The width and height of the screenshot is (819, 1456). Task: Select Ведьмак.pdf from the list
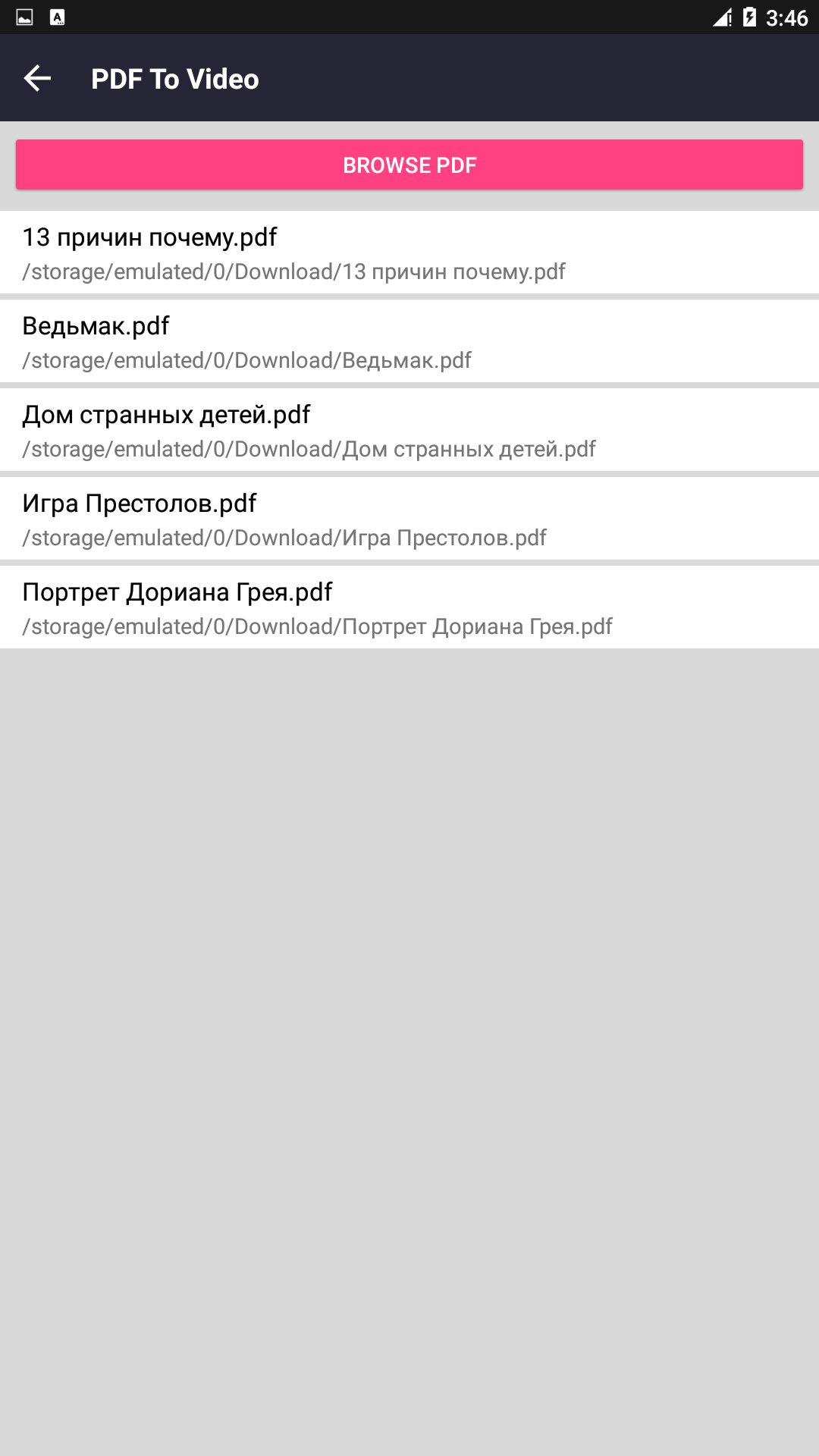pyautogui.click(x=96, y=326)
